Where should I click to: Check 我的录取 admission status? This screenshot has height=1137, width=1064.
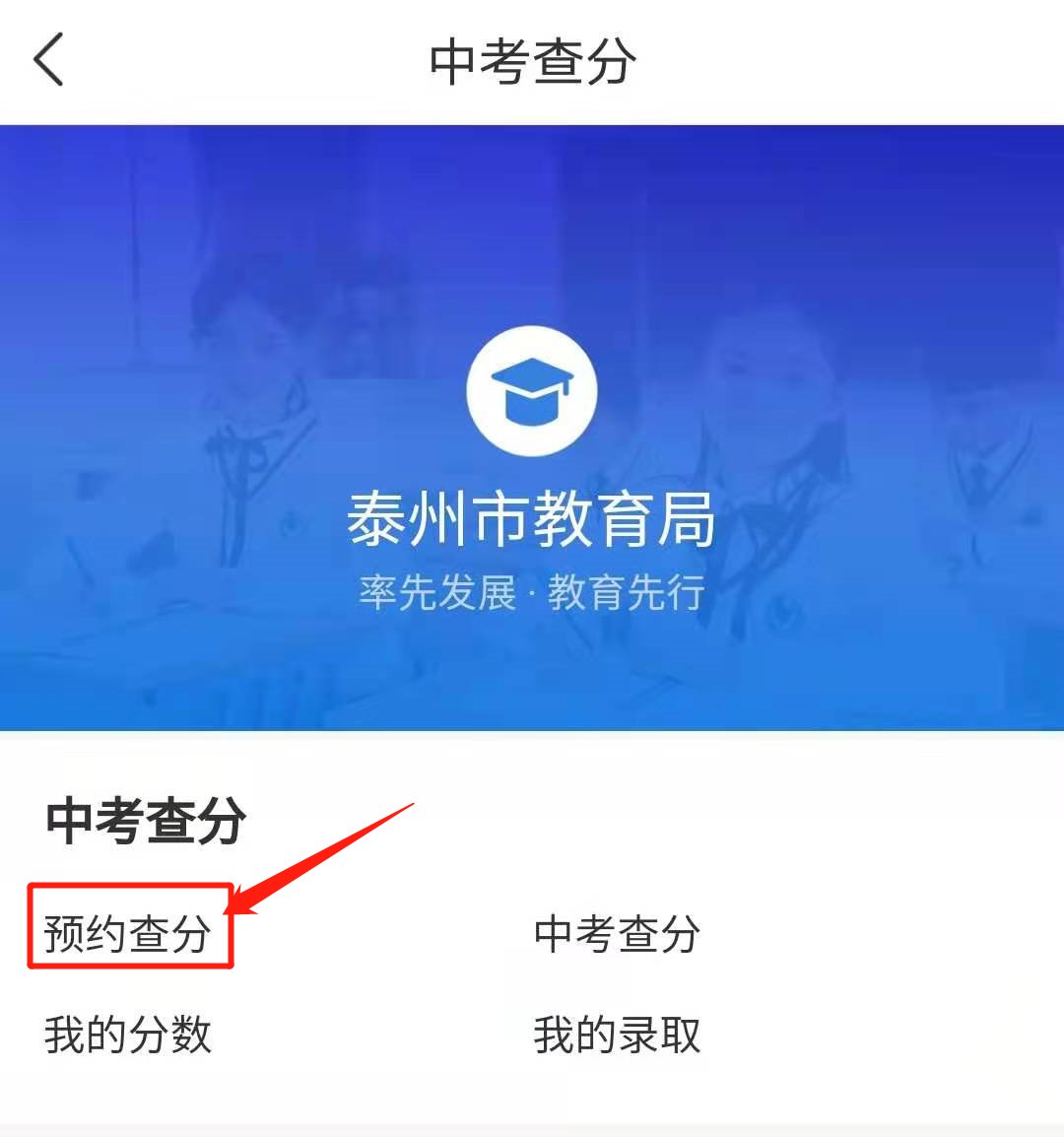[617, 1036]
